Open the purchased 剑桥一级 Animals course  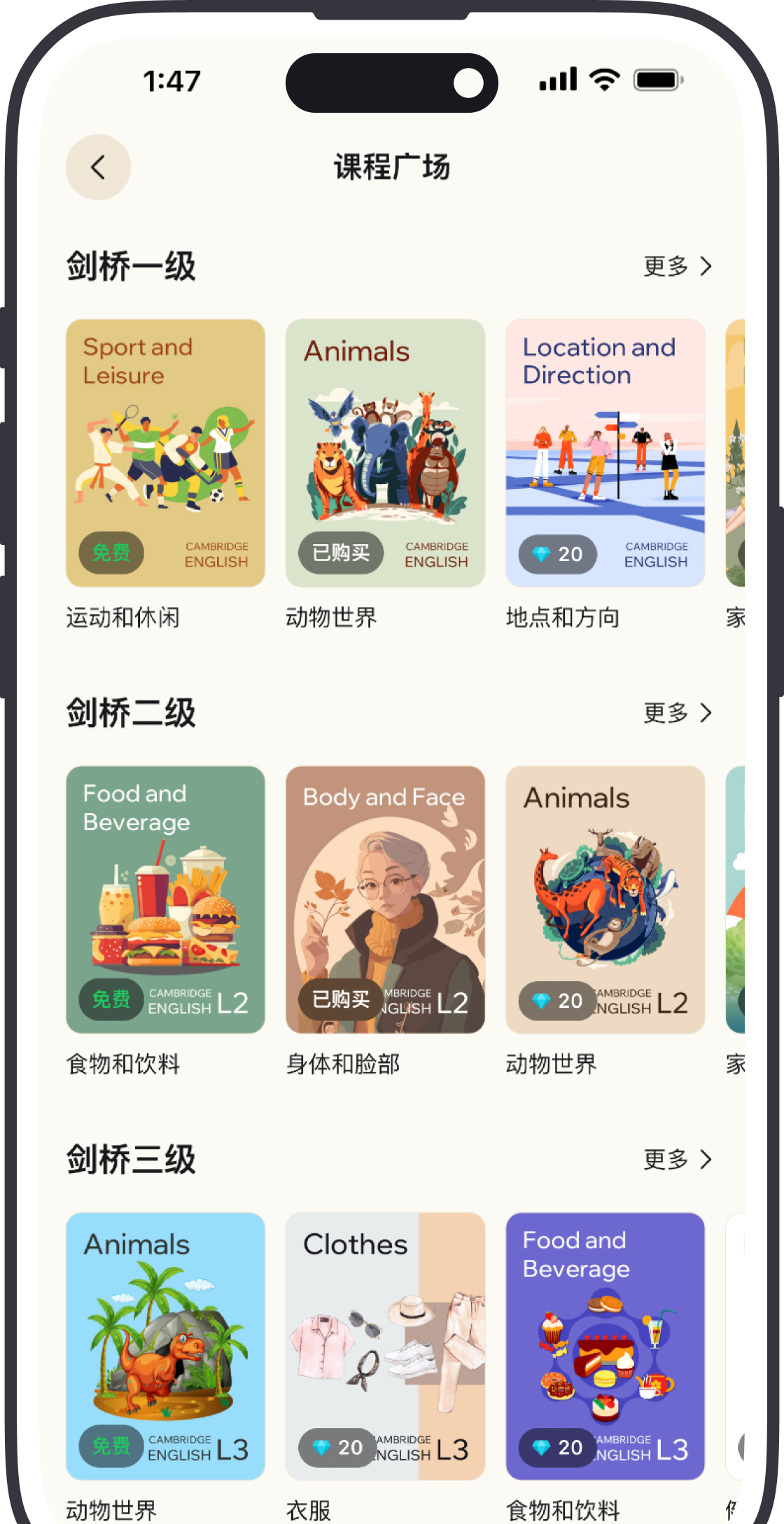coord(385,452)
